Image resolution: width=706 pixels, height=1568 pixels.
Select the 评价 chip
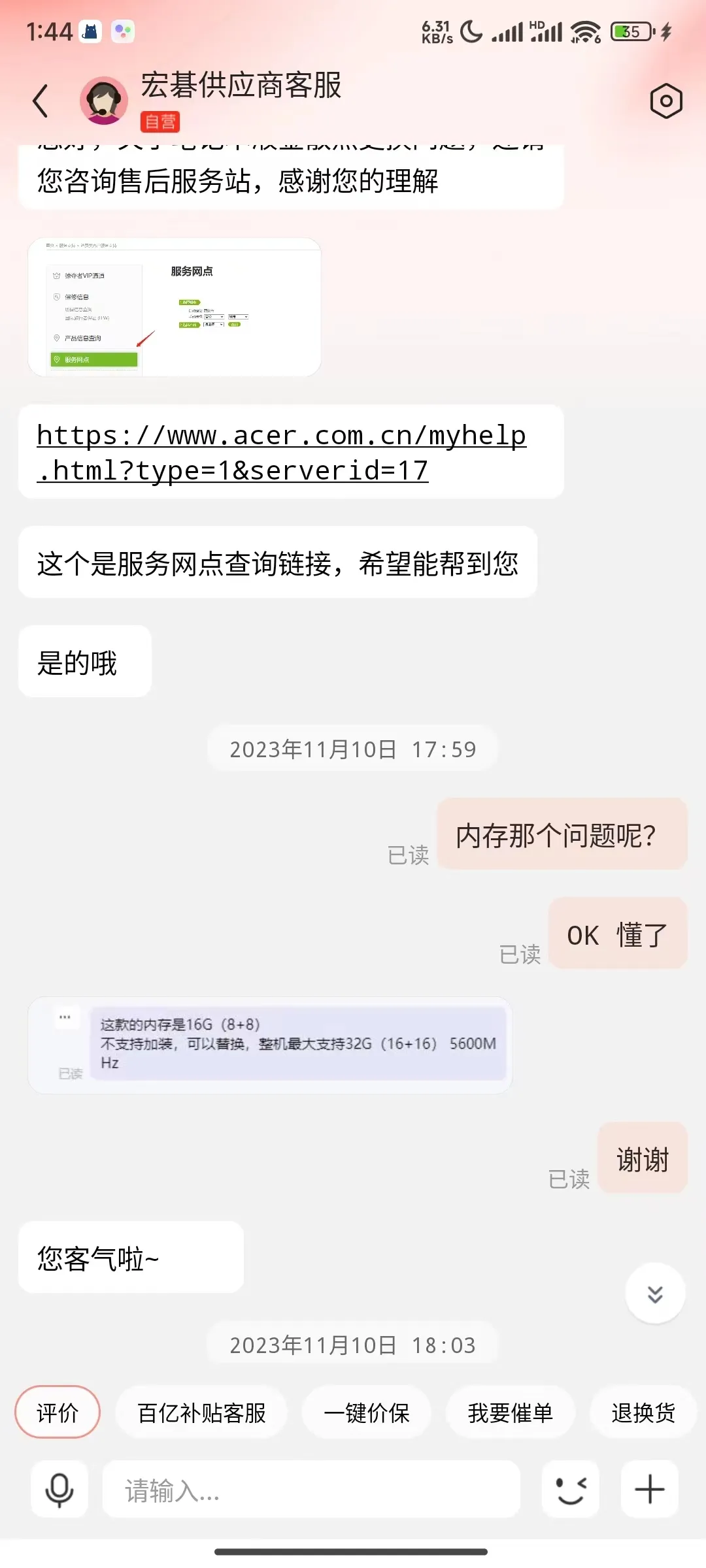pyautogui.click(x=58, y=1413)
